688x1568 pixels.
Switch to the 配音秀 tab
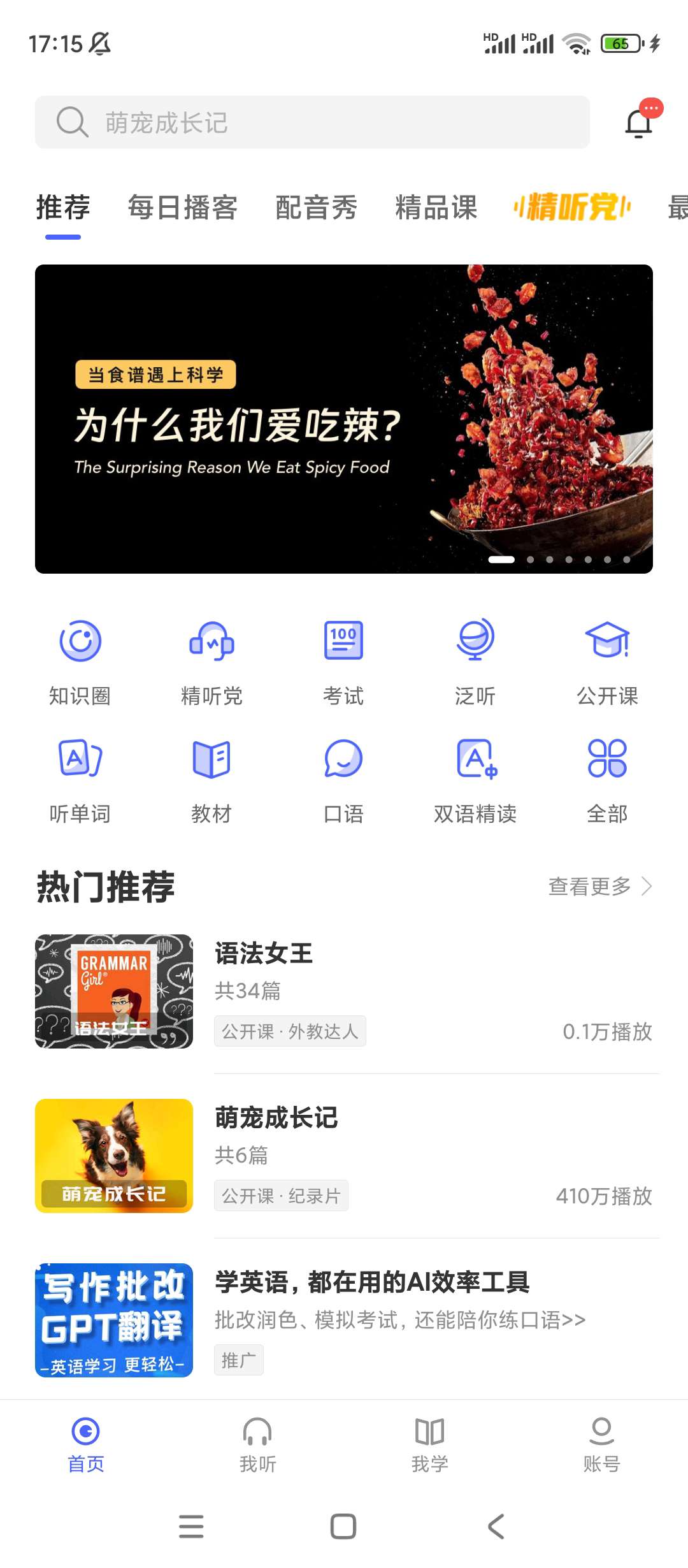click(x=316, y=208)
